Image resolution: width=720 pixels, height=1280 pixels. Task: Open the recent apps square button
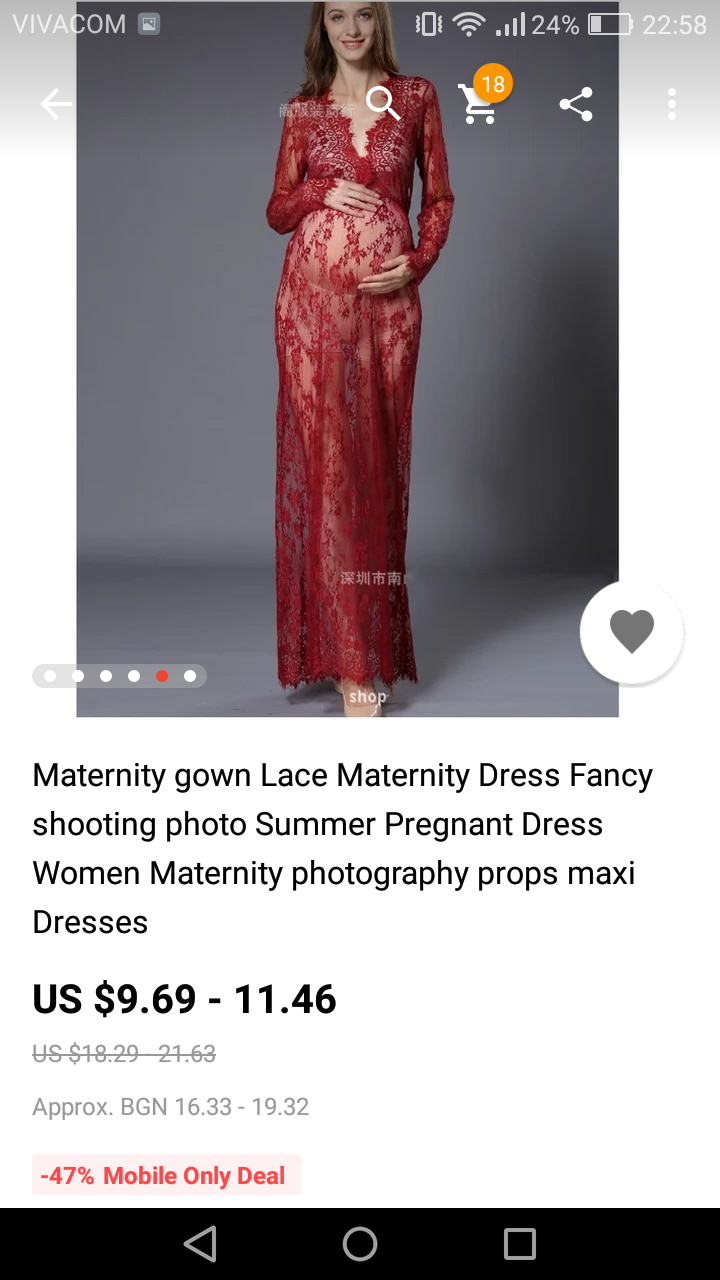(520, 1244)
